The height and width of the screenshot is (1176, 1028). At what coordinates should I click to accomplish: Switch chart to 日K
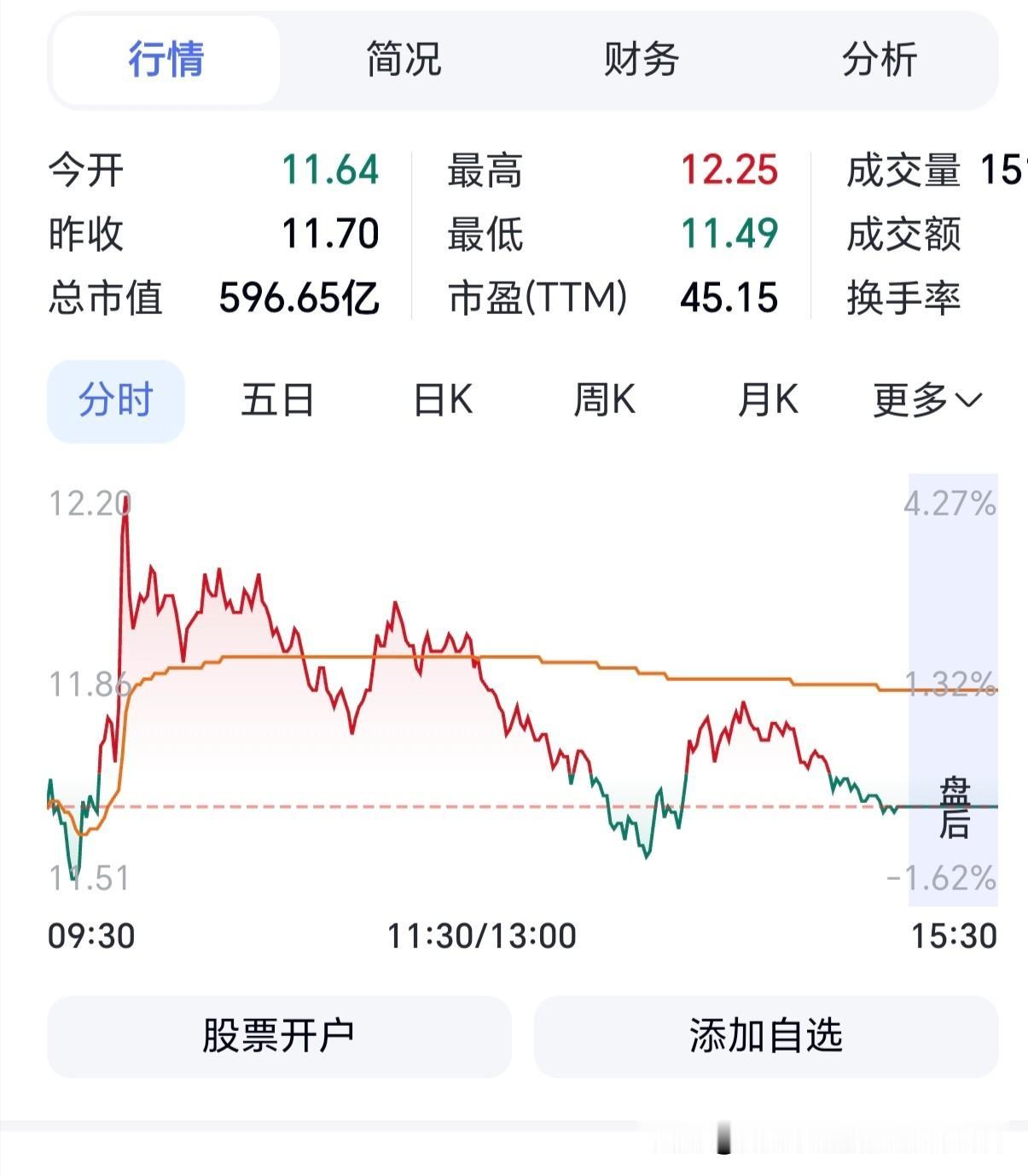443,400
